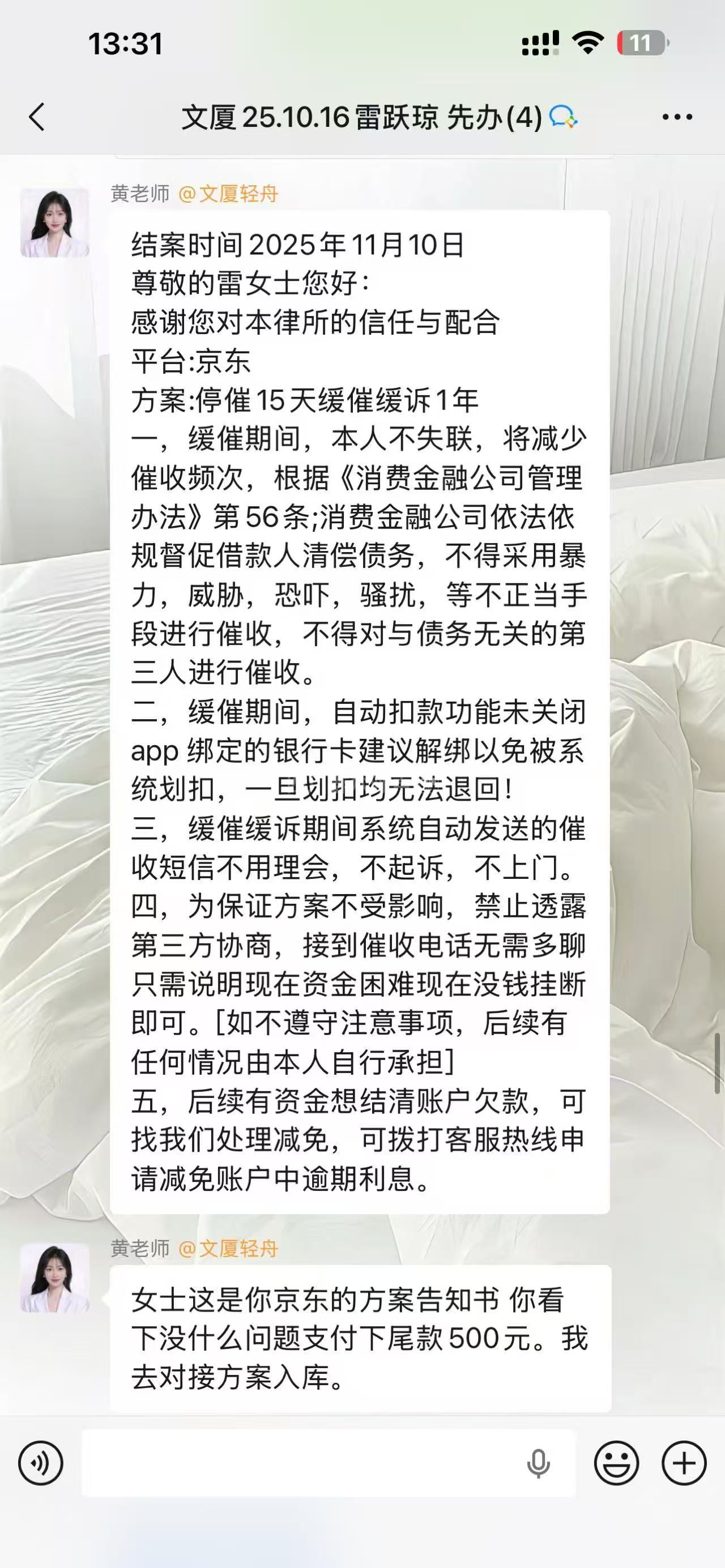The image size is (725, 1568).
Task: Switch to voice message input
Action: point(41,1463)
